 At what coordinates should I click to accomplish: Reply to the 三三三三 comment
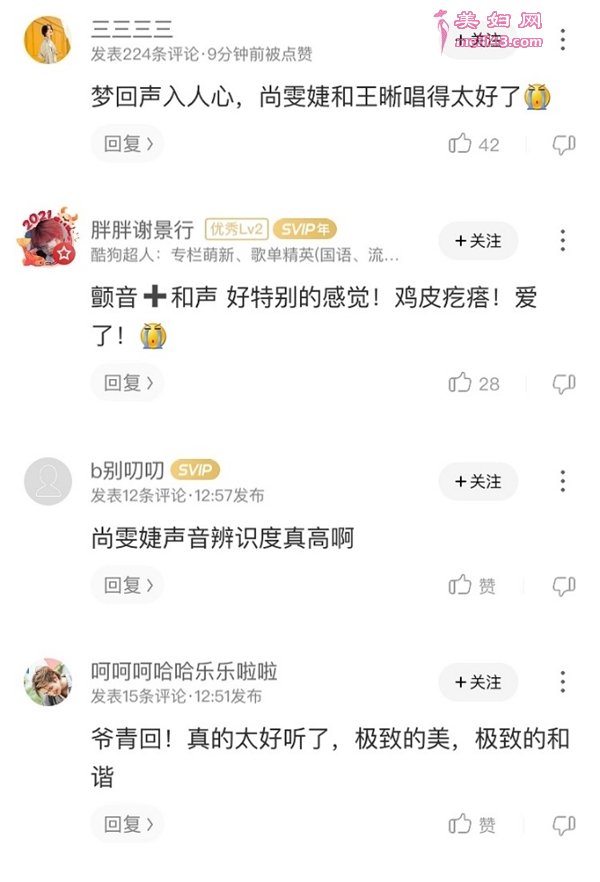(127, 144)
